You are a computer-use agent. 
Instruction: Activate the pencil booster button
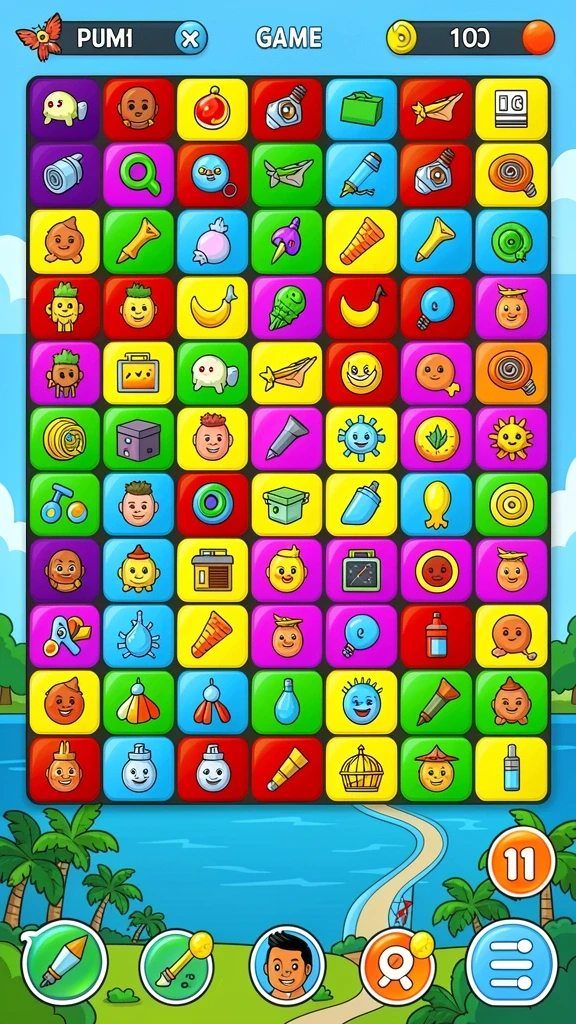(64, 963)
